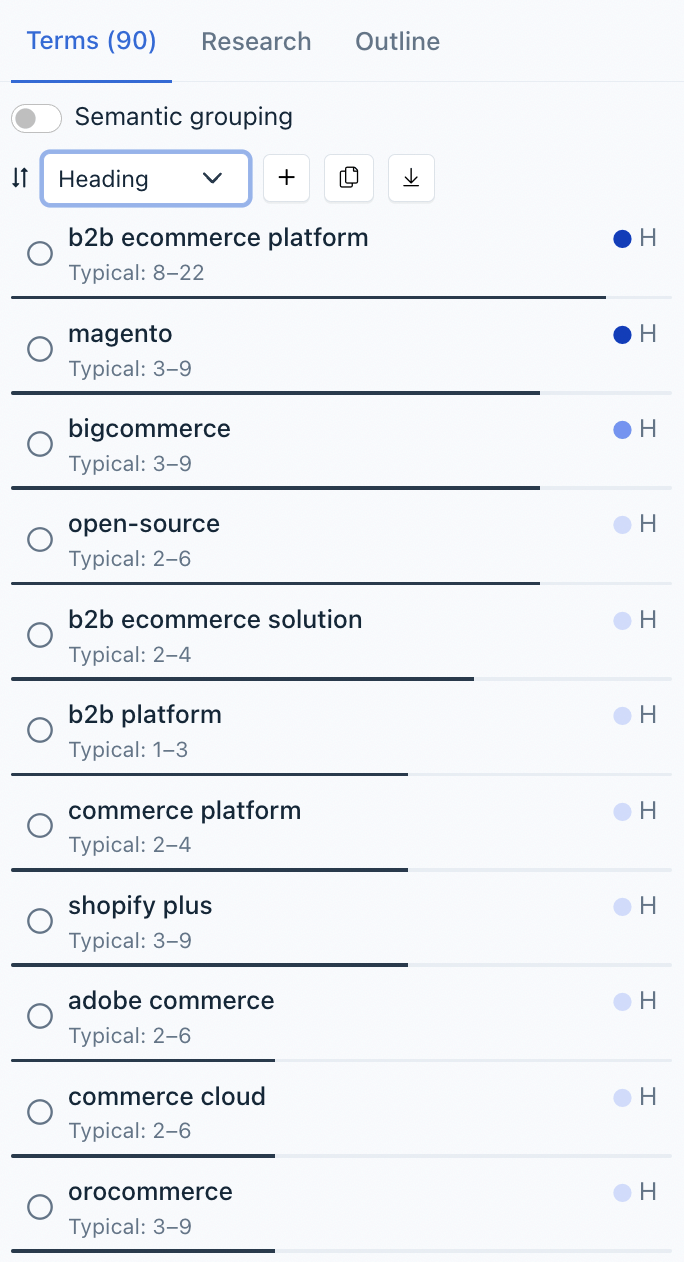Switch to the Research tab

point(256,42)
